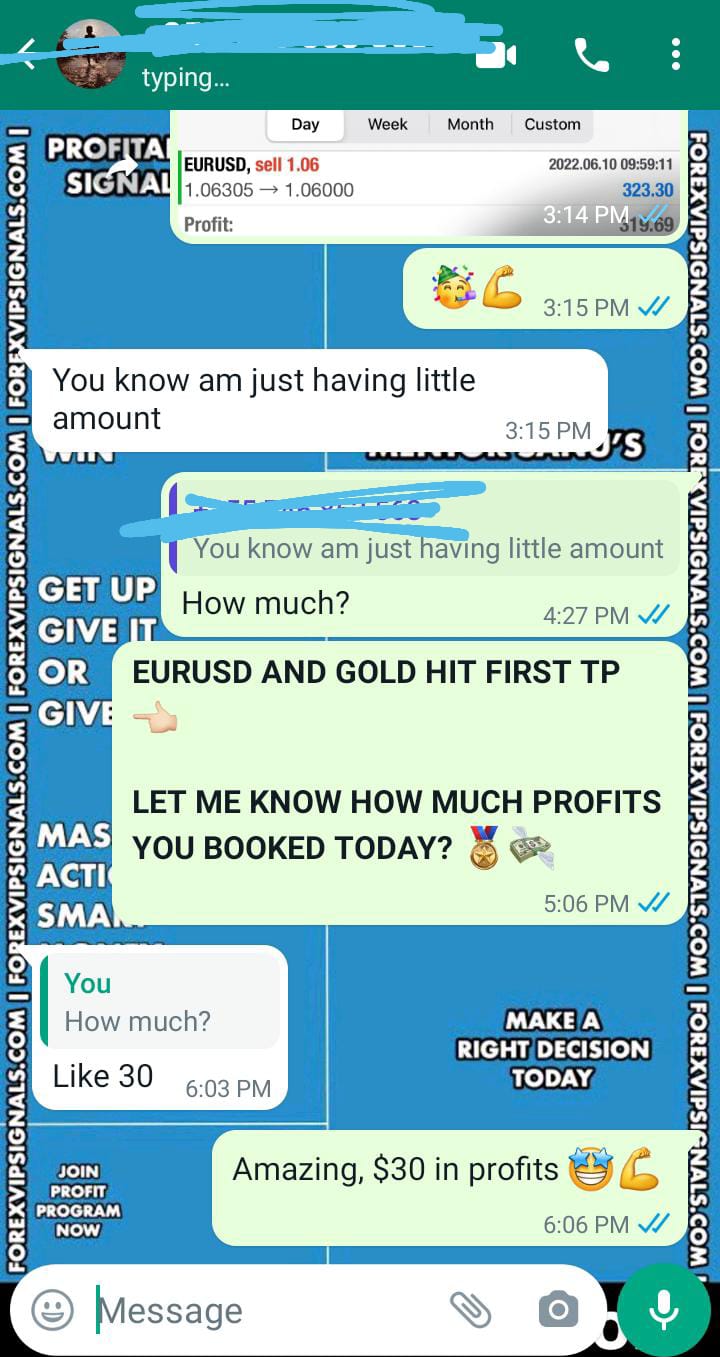
Task: Go back to the chat list
Action: (26, 55)
